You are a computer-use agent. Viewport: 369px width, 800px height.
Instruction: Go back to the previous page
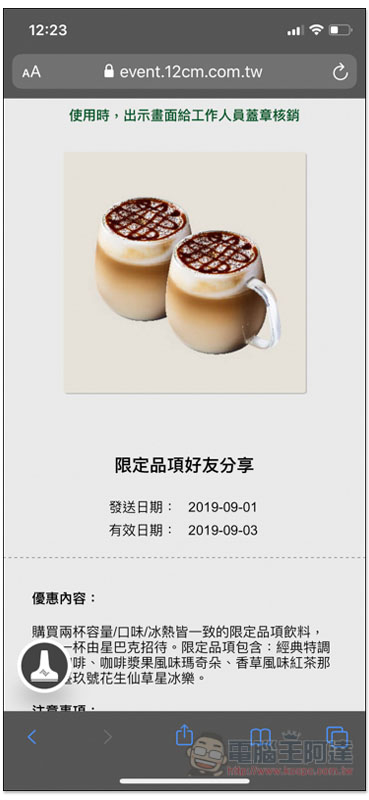[32, 736]
